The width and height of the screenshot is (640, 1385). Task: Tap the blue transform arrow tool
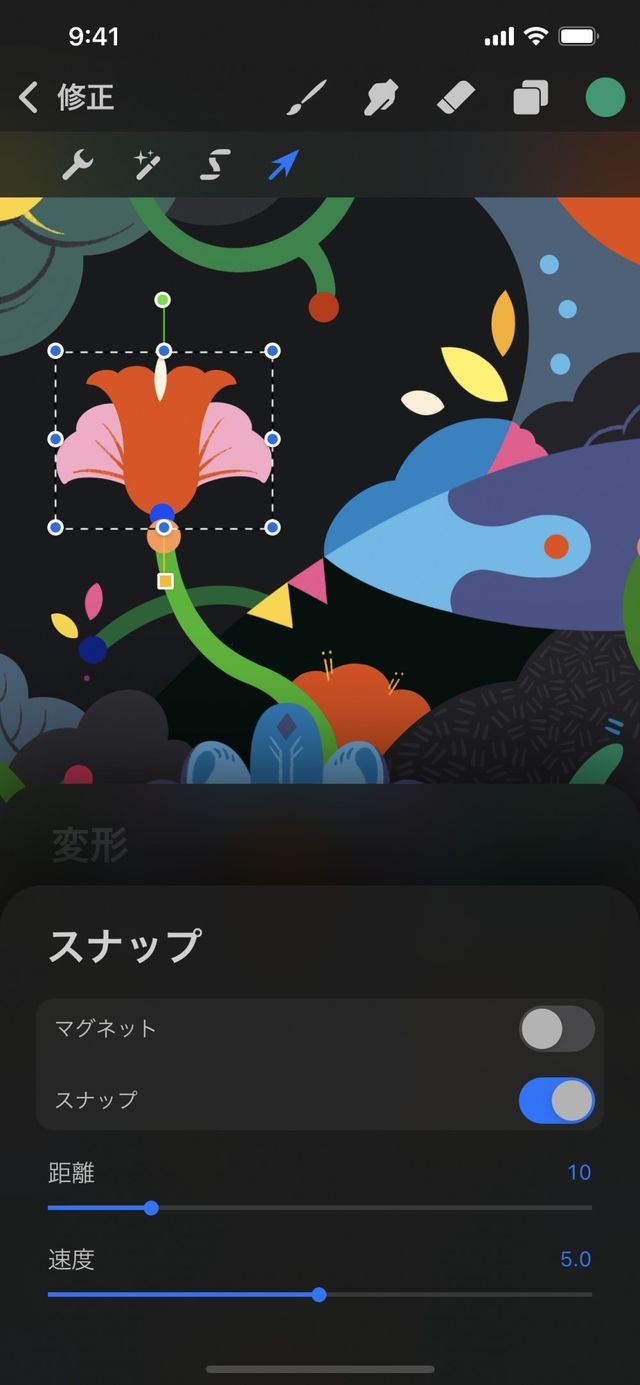284,165
